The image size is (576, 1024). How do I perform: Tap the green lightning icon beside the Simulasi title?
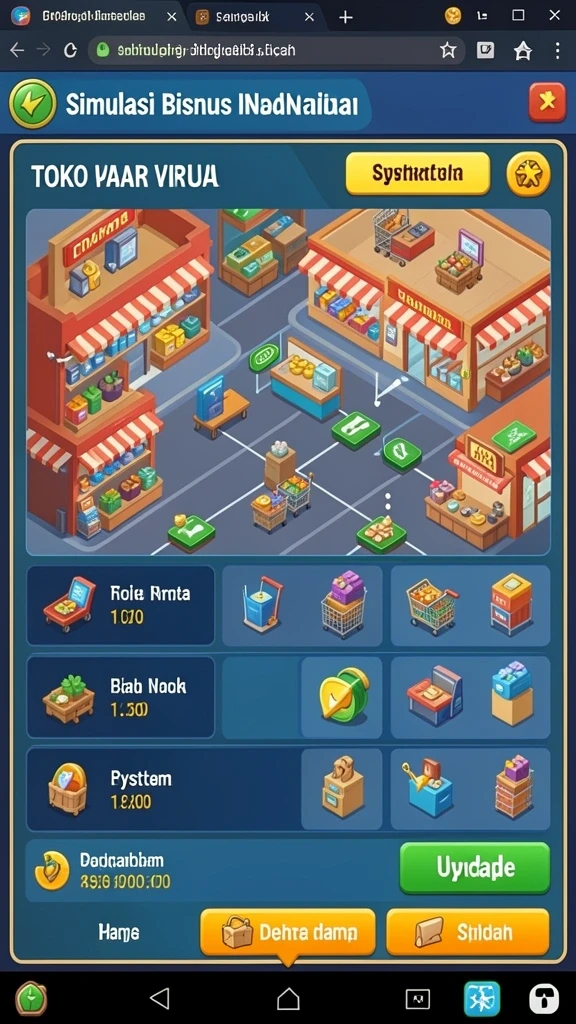pos(33,103)
